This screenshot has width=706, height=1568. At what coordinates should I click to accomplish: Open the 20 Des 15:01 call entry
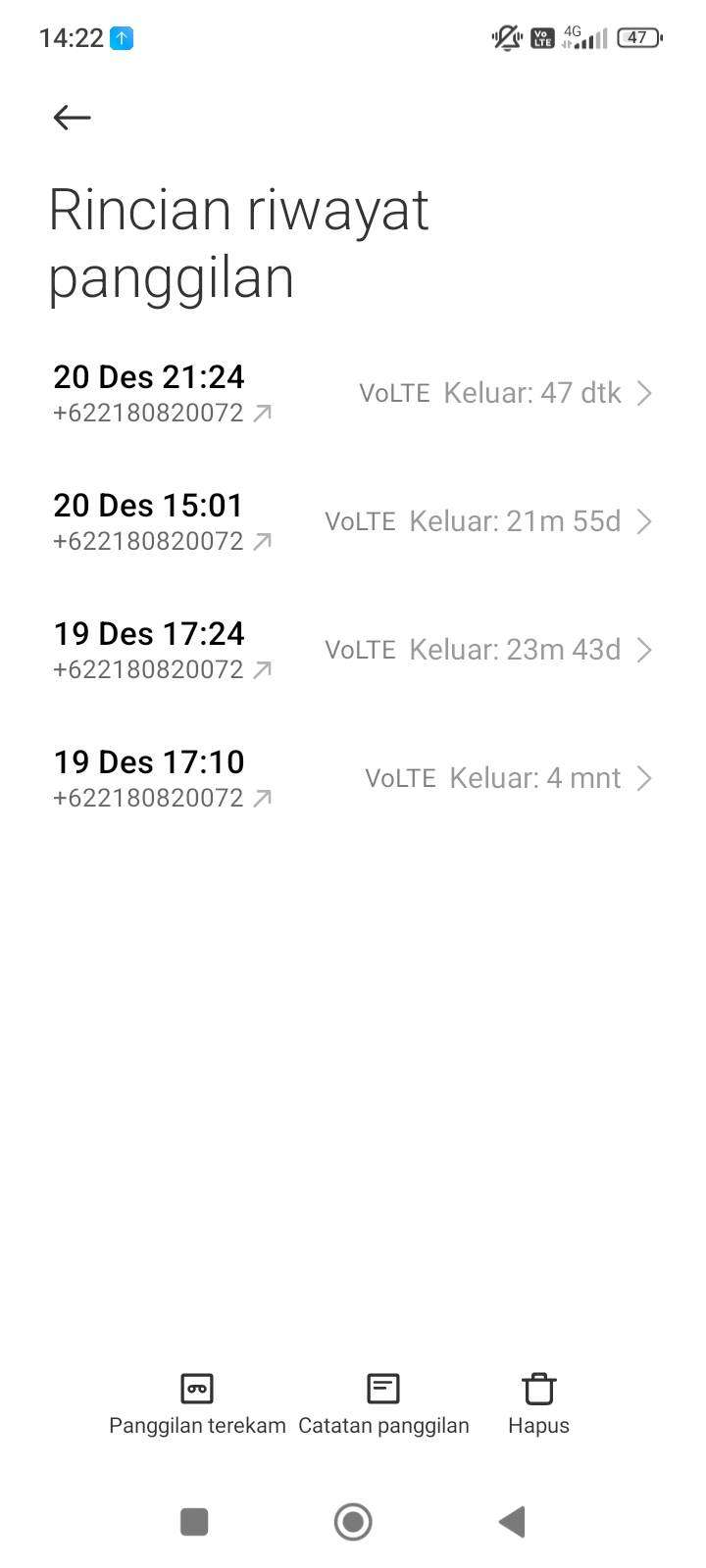[353, 521]
